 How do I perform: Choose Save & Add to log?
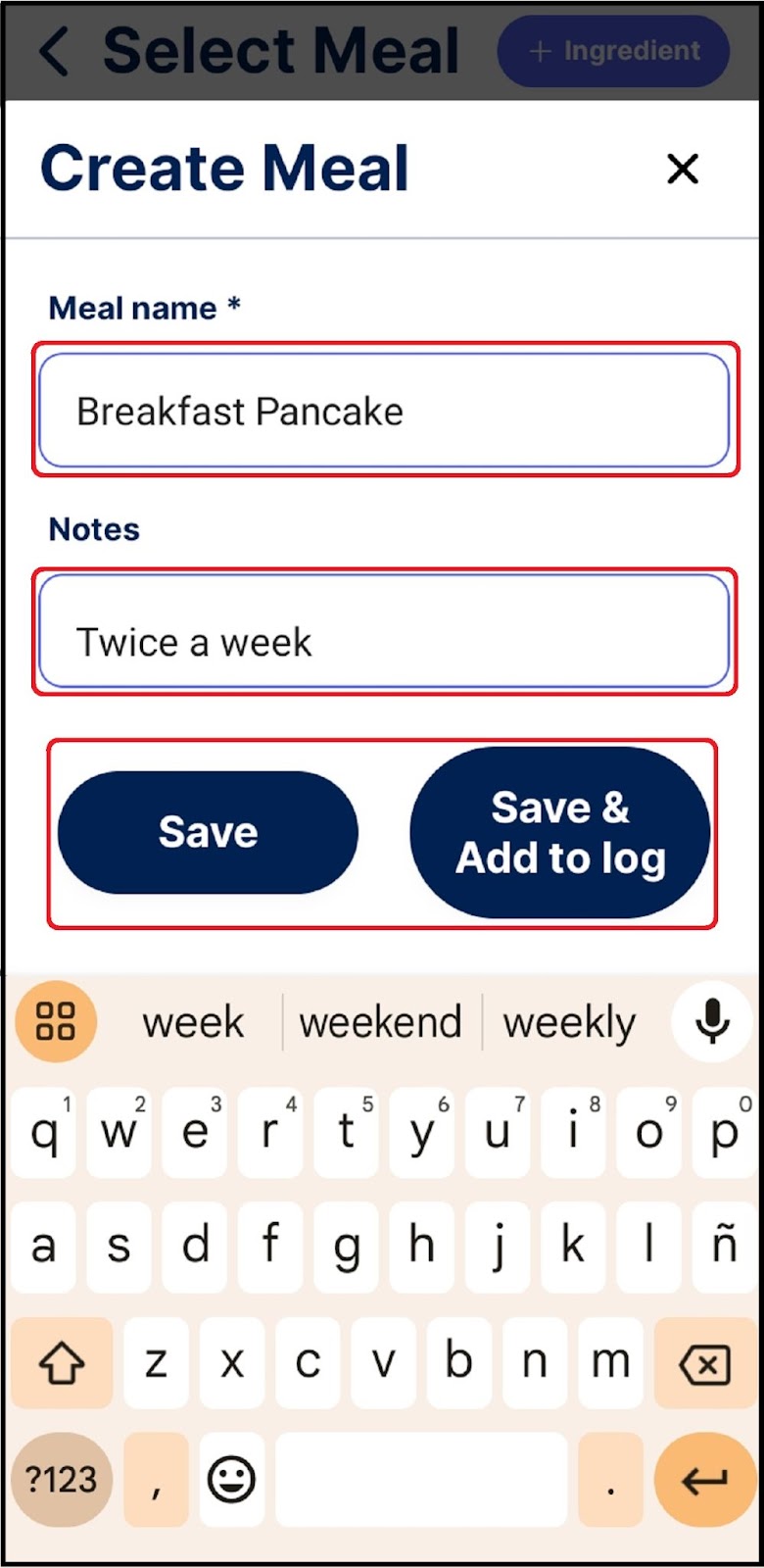[x=560, y=832]
